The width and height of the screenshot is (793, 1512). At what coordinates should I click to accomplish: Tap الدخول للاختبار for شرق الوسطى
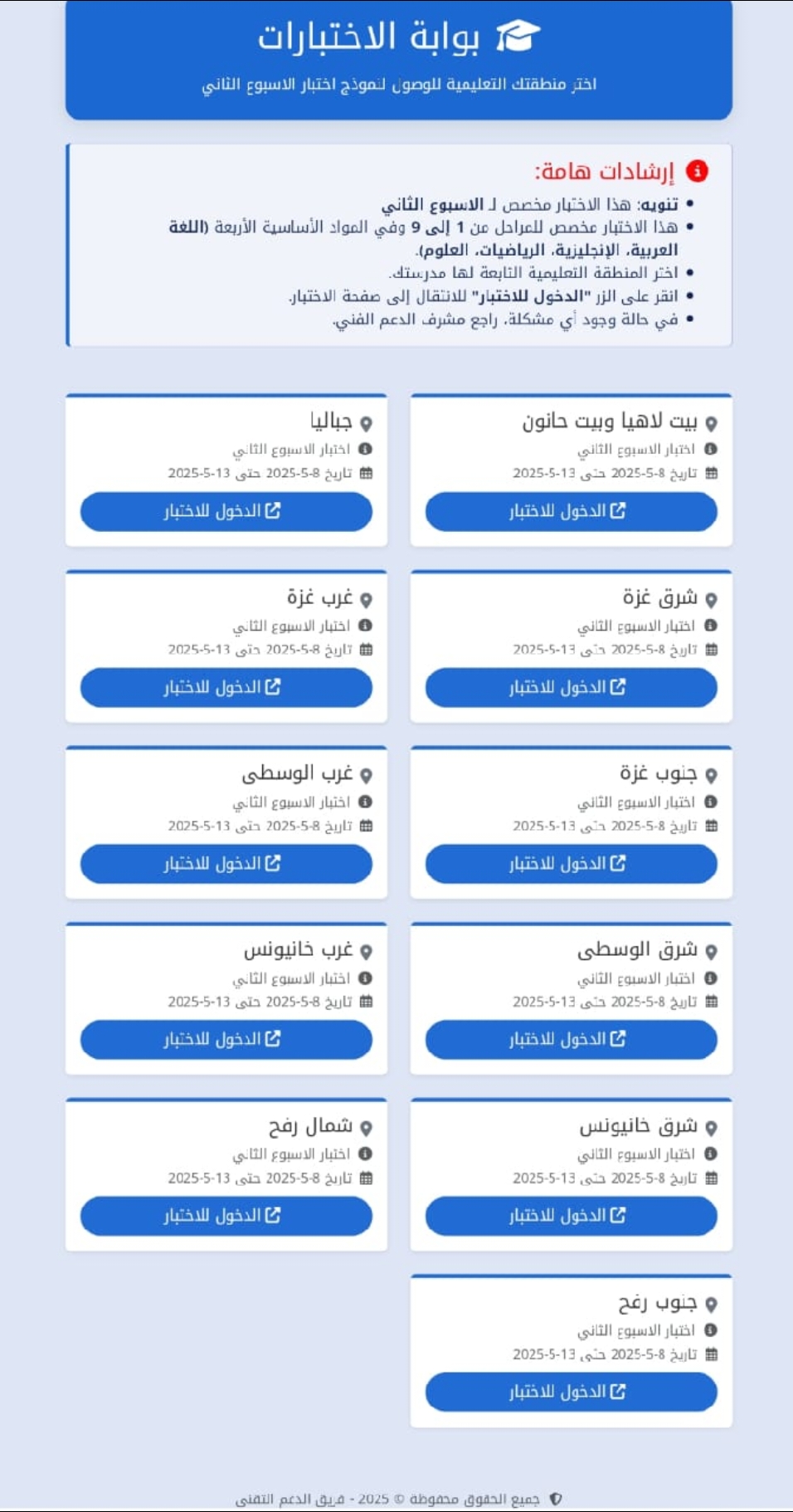pos(571,1040)
